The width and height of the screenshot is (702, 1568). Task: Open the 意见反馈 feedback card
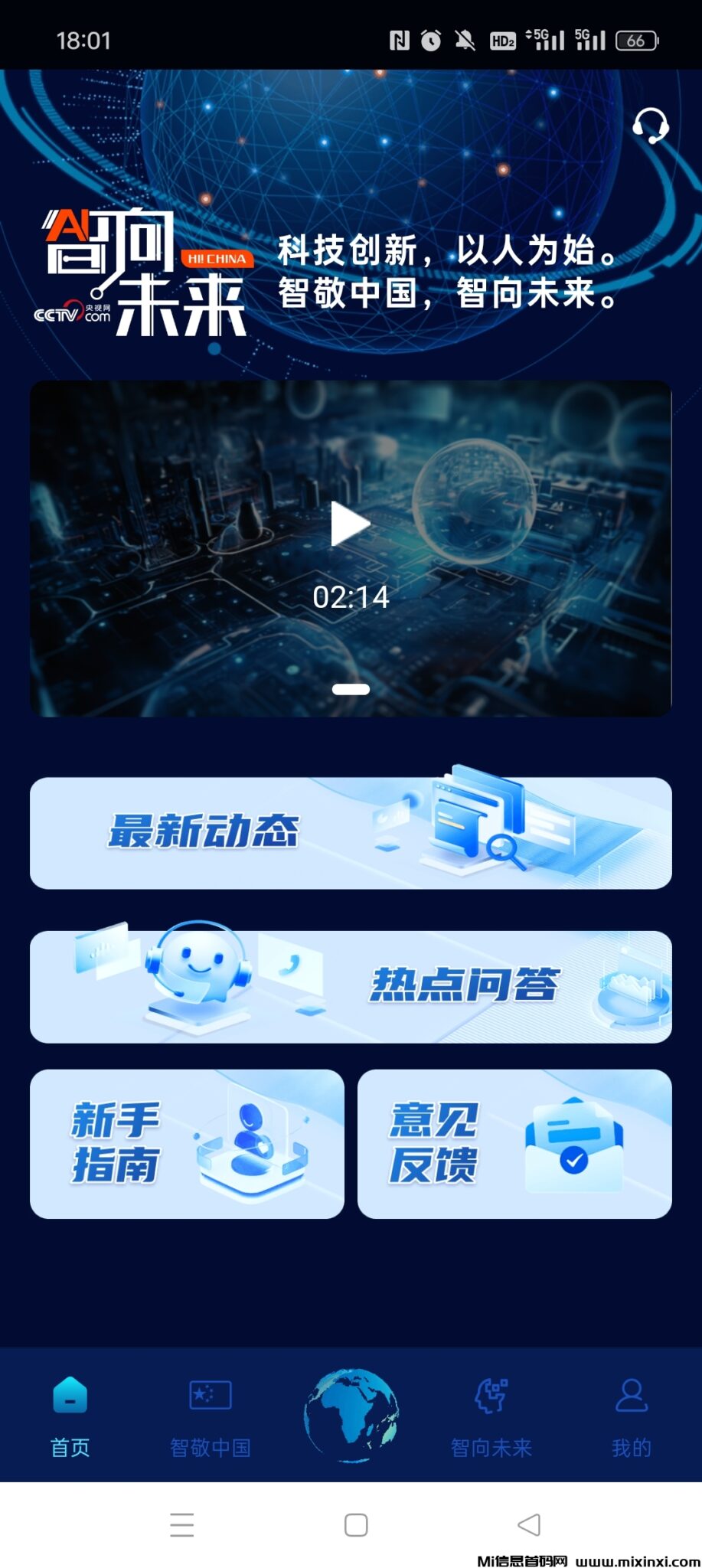[516, 1142]
